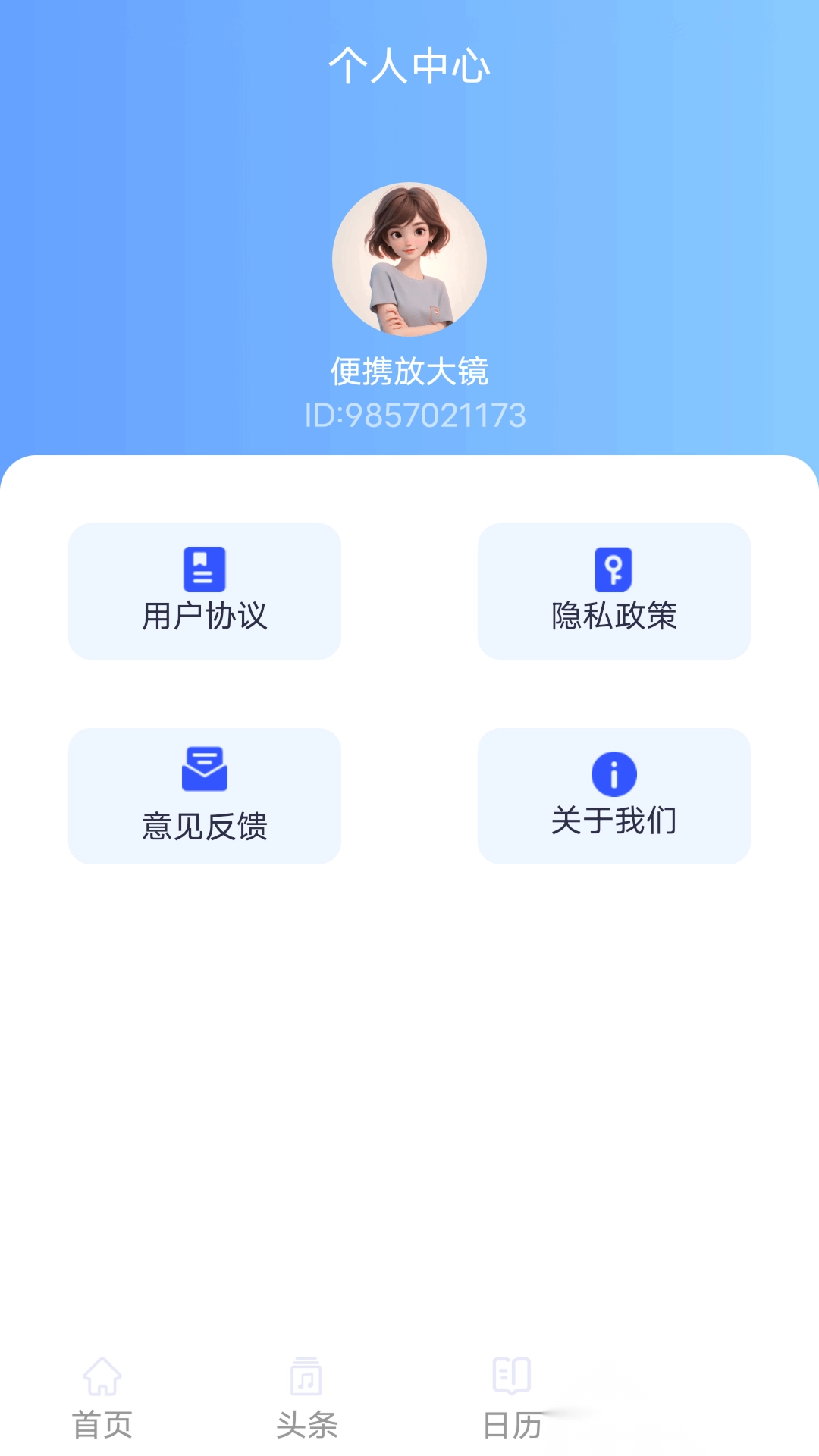Select the 用户协议 document icon
The width and height of the screenshot is (819, 1456).
point(204,570)
